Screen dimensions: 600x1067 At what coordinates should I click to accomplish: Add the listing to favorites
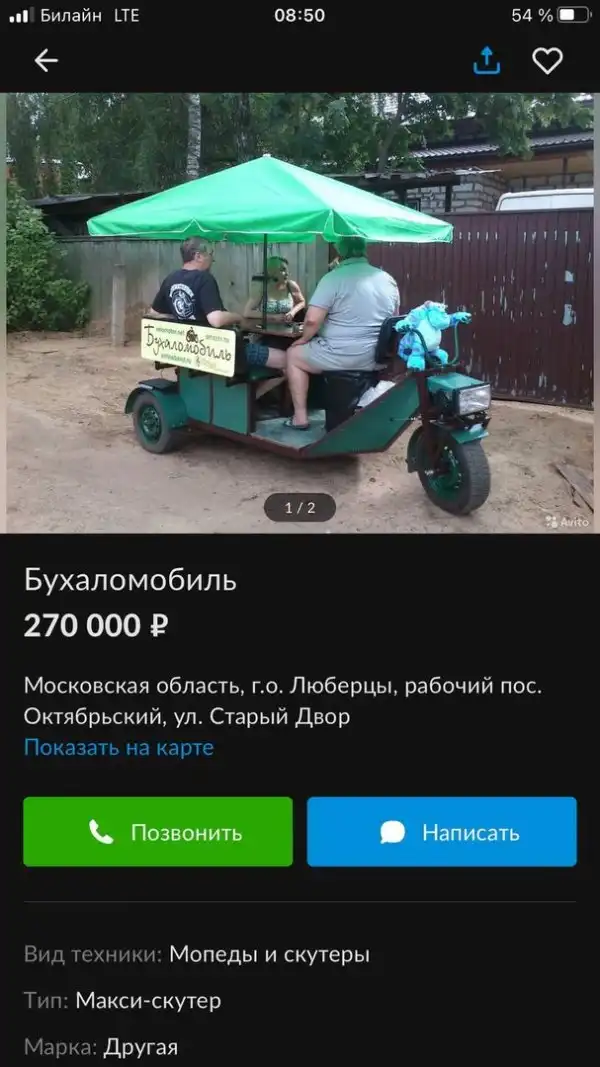point(547,61)
